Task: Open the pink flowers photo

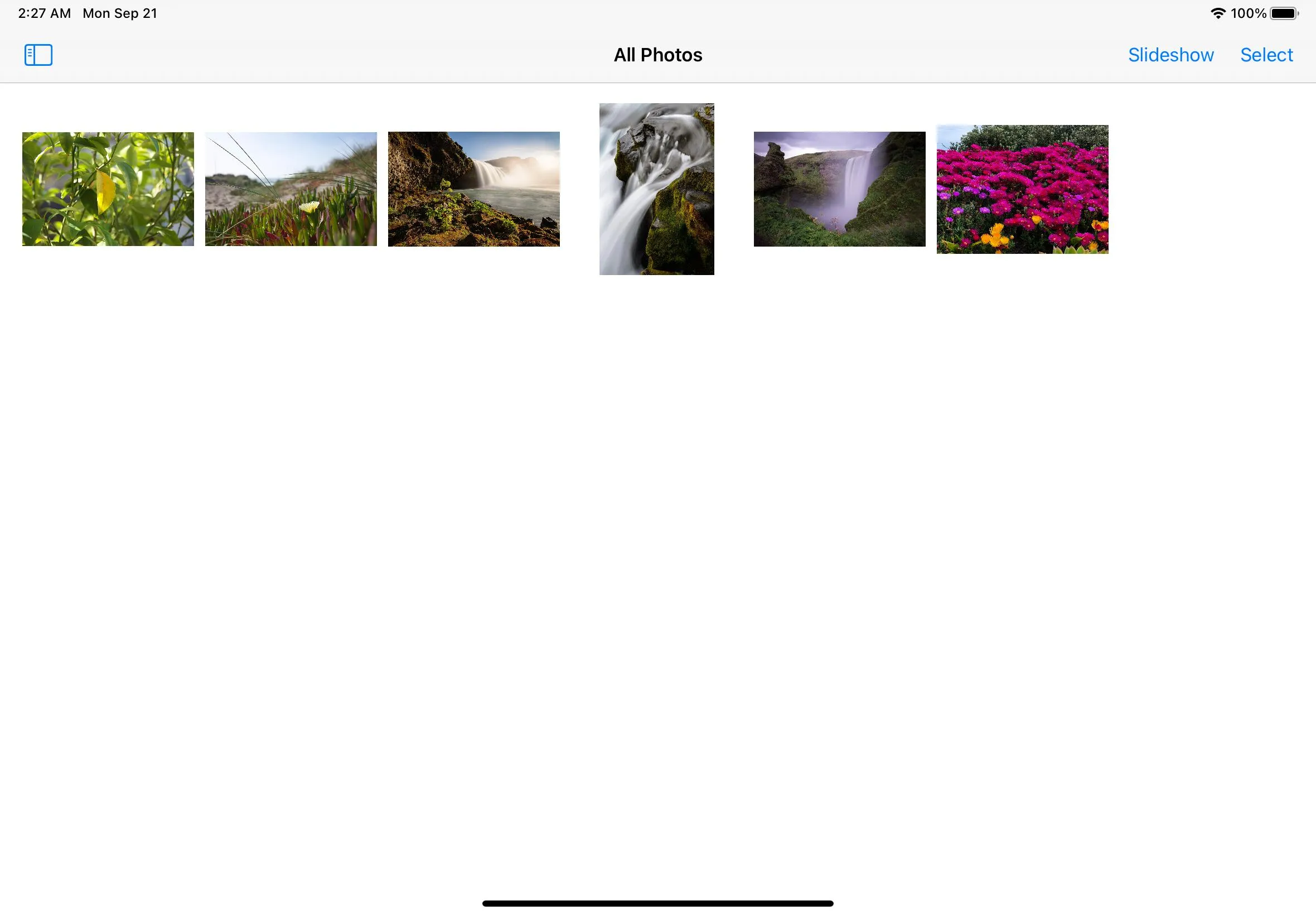Action: (x=1022, y=189)
